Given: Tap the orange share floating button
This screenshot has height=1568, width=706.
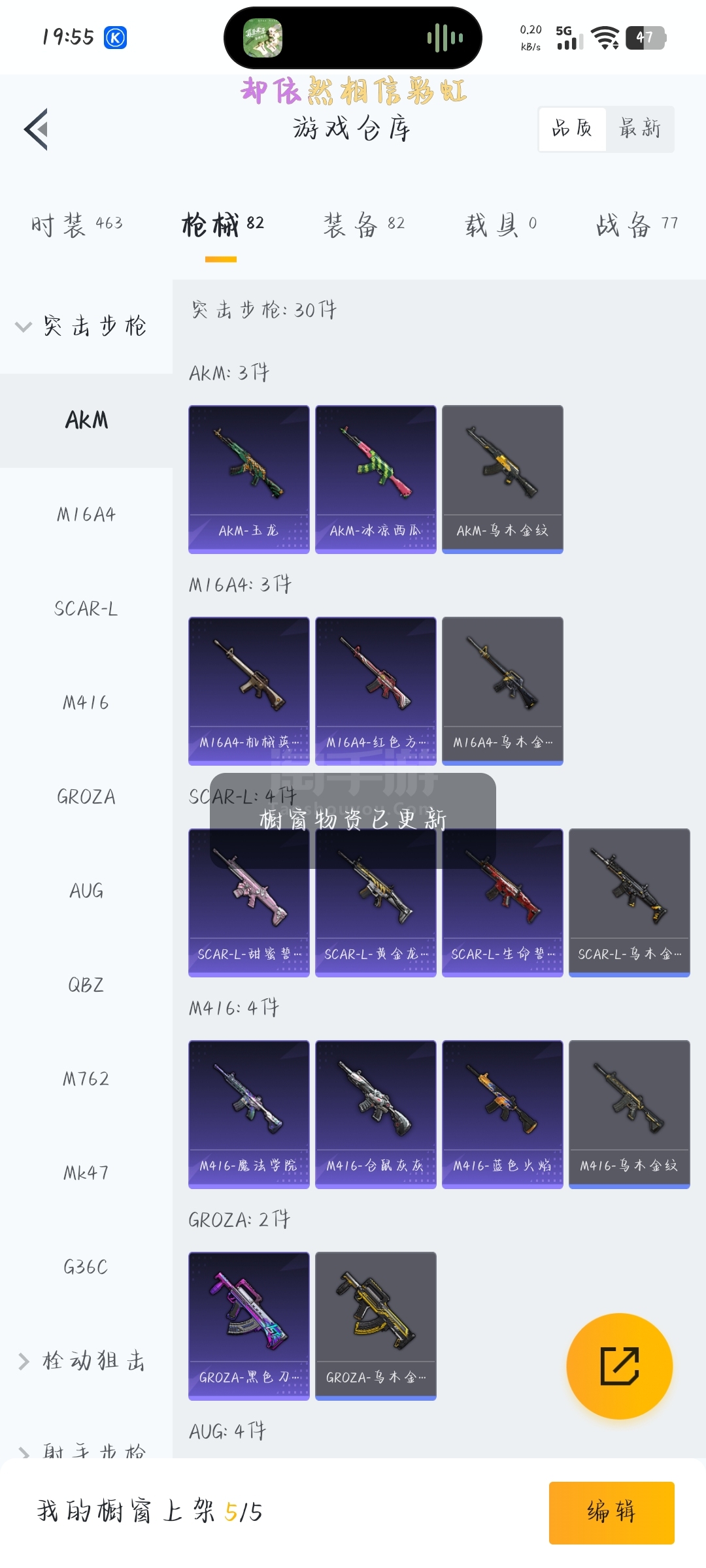Looking at the screenshot, I should coord(619,1366).
